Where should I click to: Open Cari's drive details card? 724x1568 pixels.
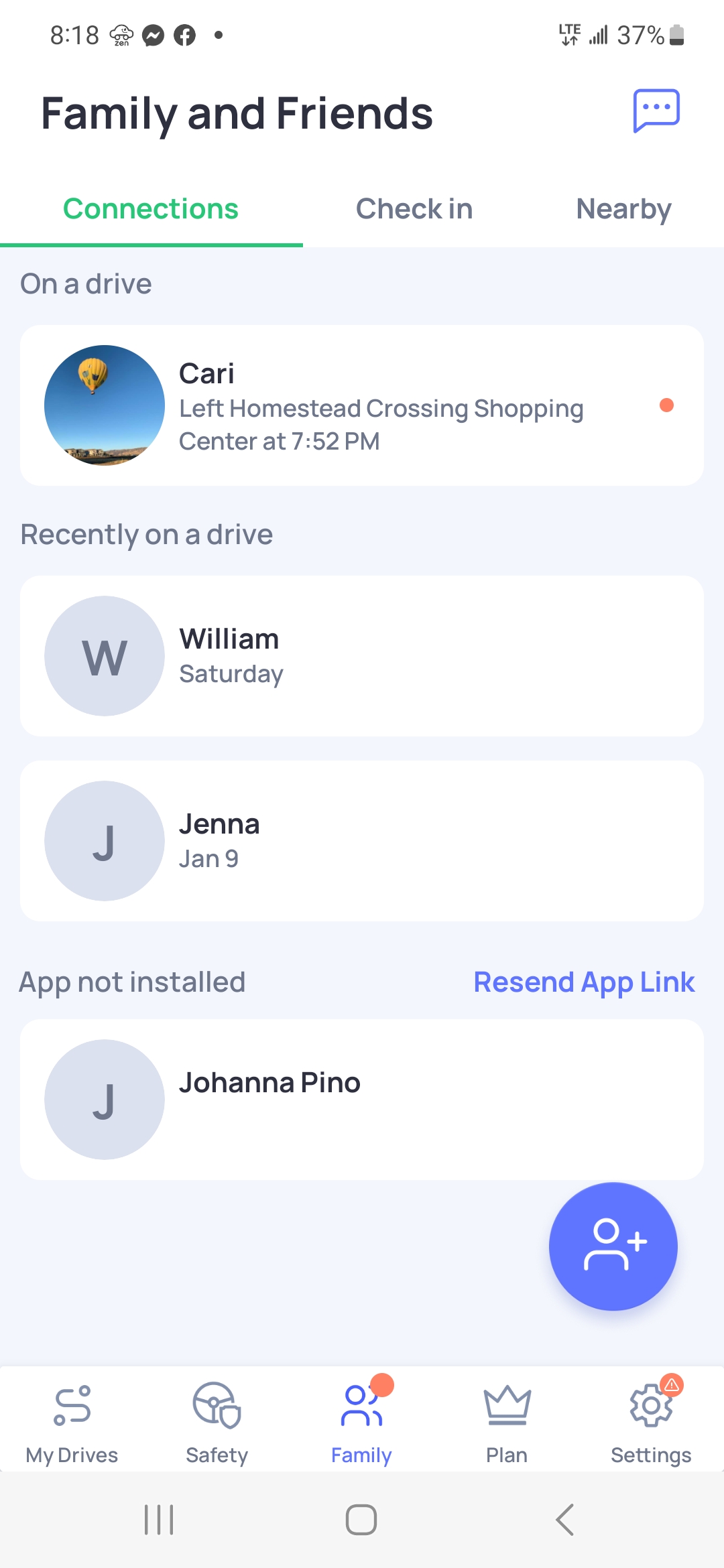point(362,405)
